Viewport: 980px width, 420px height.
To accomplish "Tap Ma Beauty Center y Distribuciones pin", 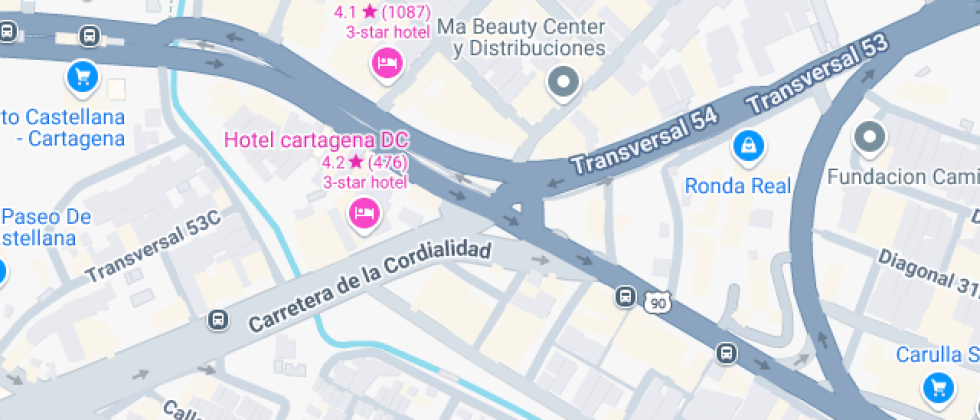I will (563, 82).
